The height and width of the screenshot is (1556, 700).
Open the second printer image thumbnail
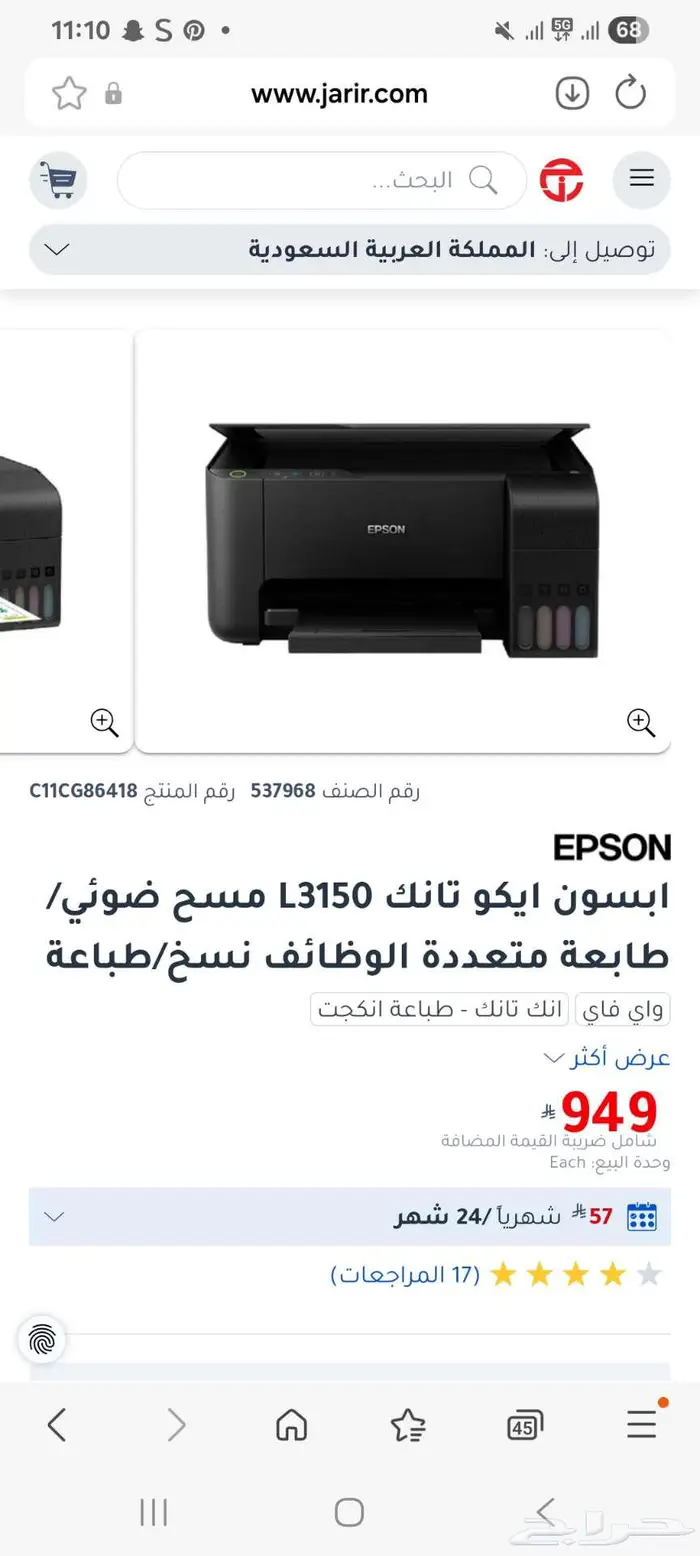click(50, 540)
